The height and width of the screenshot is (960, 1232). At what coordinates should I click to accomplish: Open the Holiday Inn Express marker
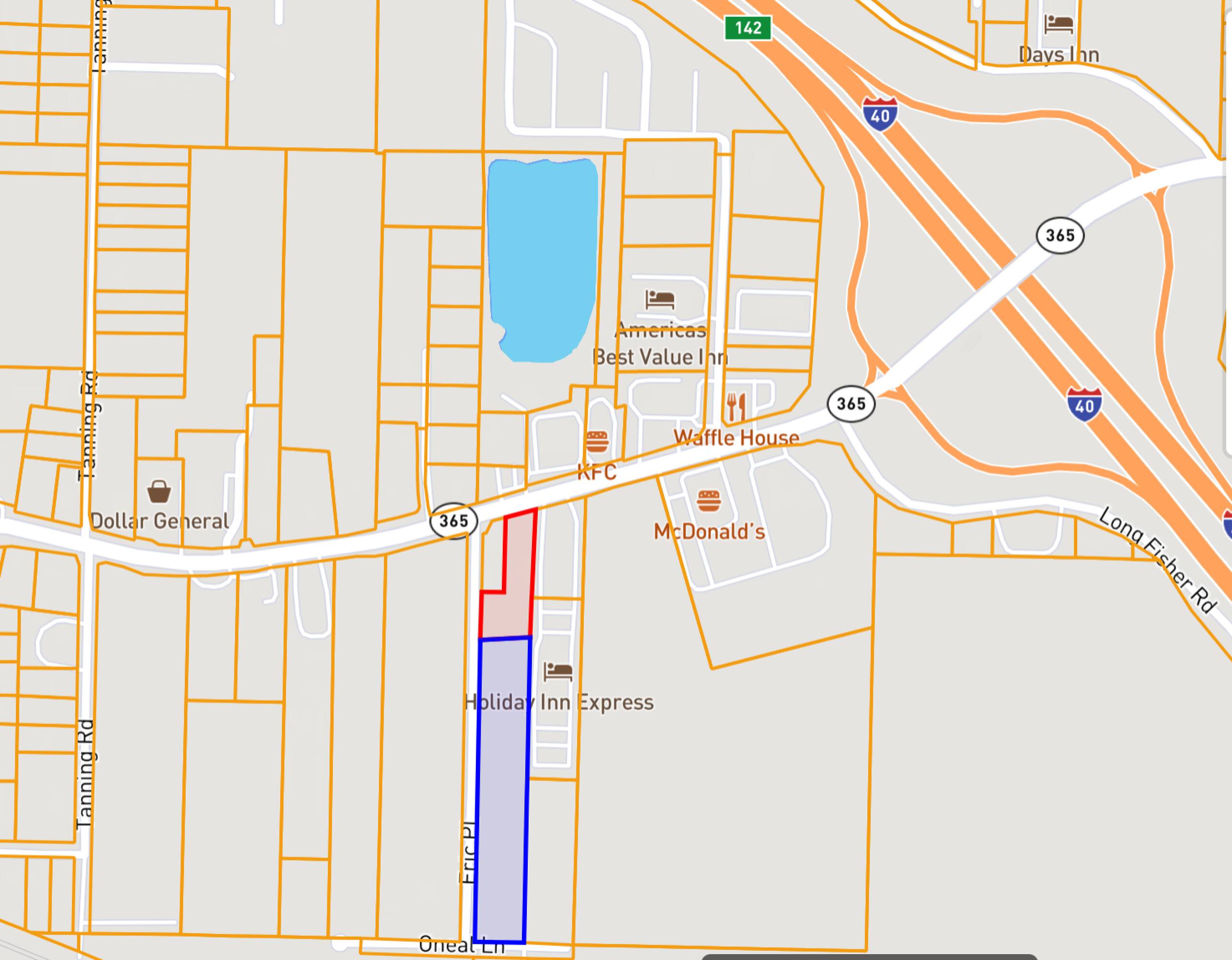558,672
